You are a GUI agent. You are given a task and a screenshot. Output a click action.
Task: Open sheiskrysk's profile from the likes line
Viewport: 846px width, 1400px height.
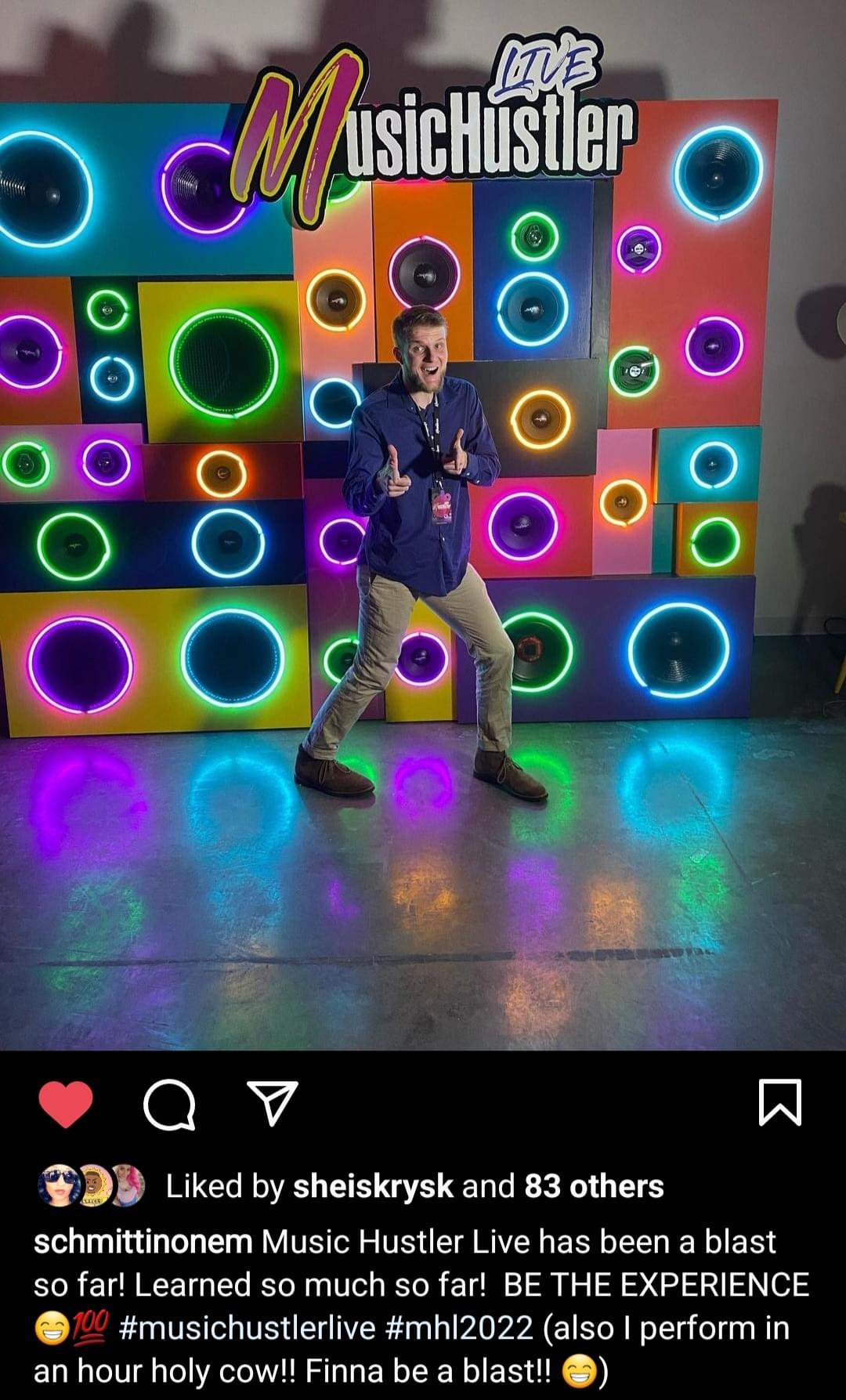pyautogui.click(x=373, y=1186)
